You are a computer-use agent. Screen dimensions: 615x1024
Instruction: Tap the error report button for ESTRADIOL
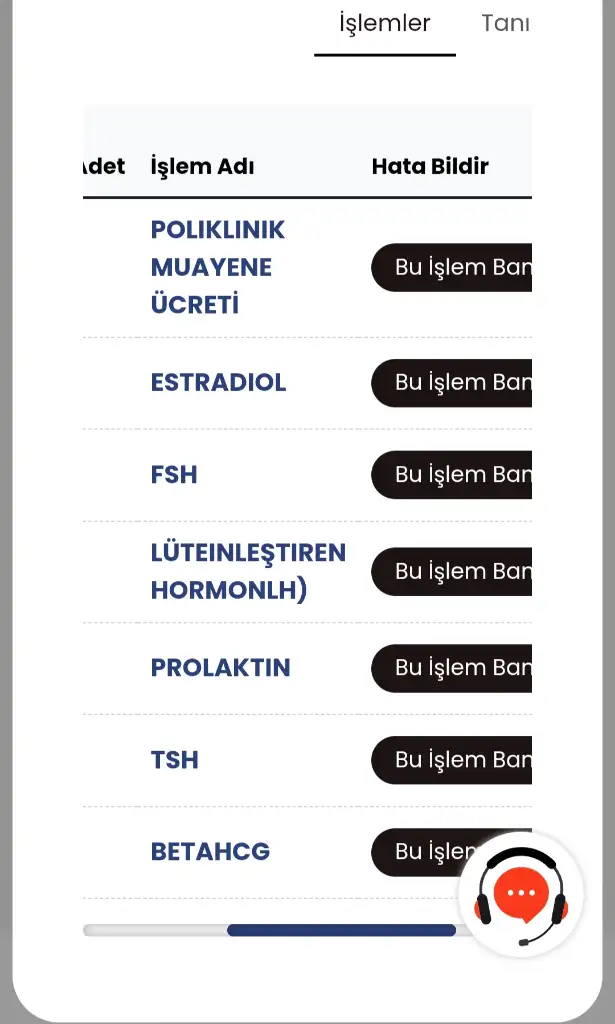tap(452, 383)
